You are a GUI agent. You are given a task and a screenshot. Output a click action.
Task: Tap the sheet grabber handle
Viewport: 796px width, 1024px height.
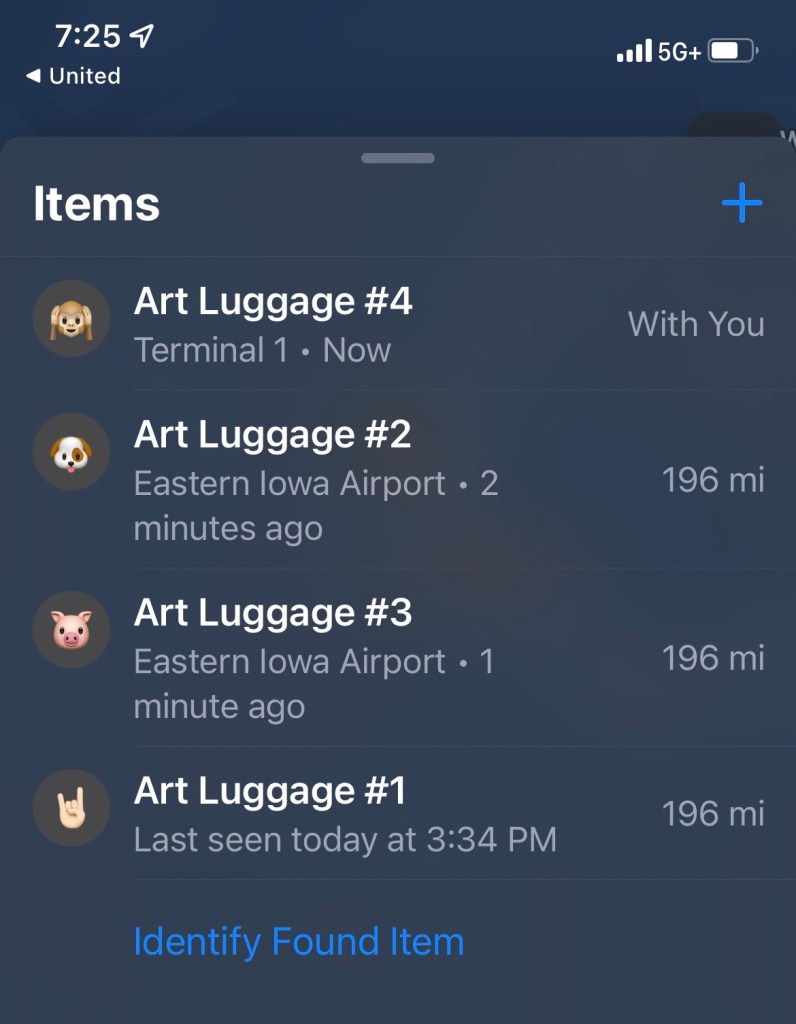398,158
